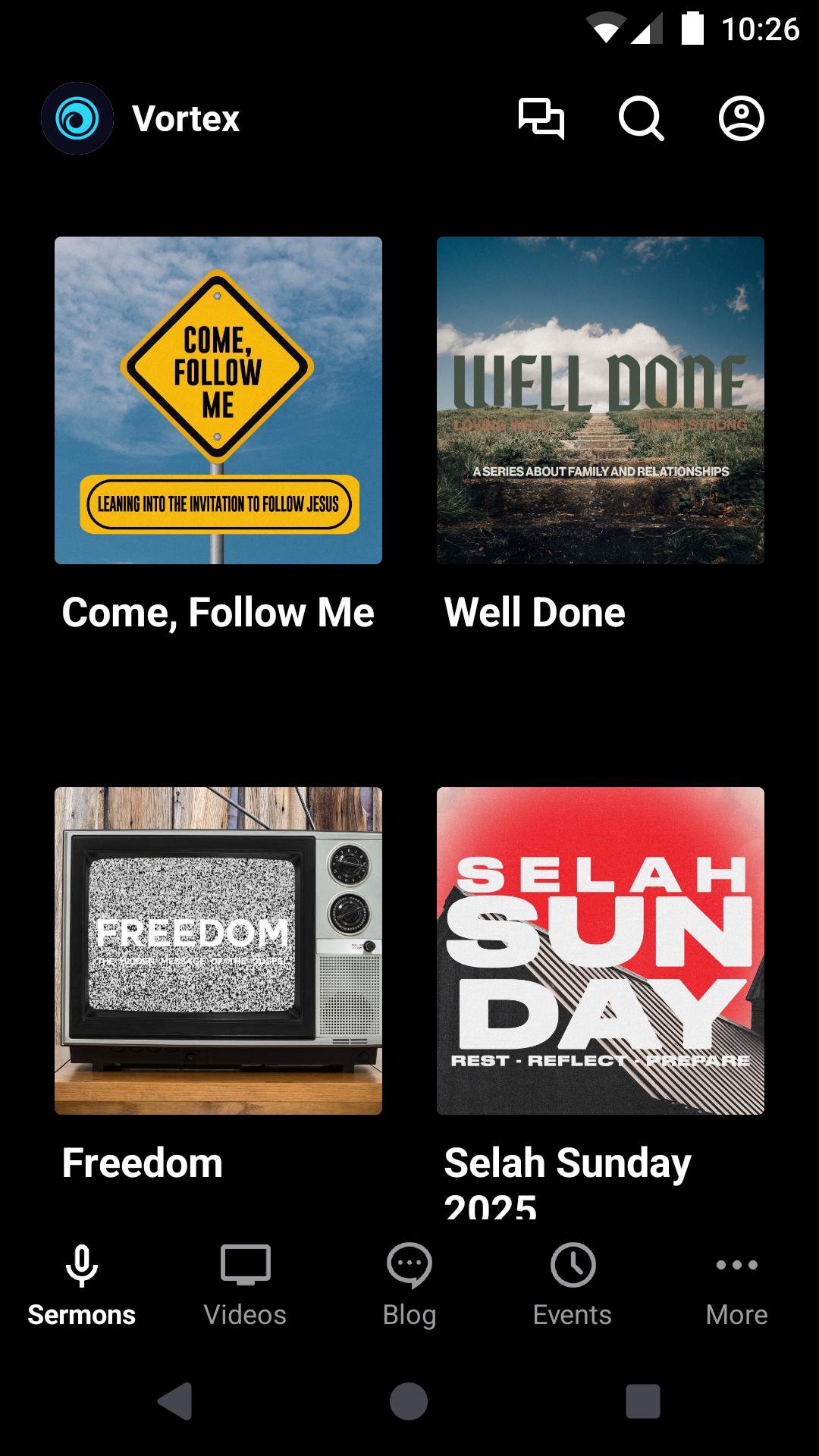Open the messages chat icon
Viewport: 819px width, 1456px height.
pyautogui.click(x=541, y=118)
